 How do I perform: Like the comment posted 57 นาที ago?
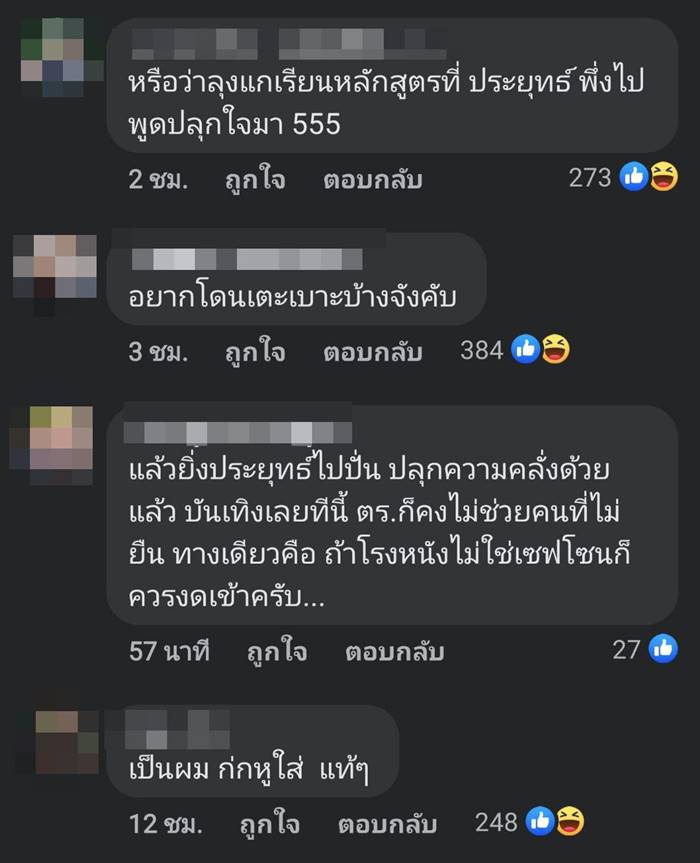277,651
